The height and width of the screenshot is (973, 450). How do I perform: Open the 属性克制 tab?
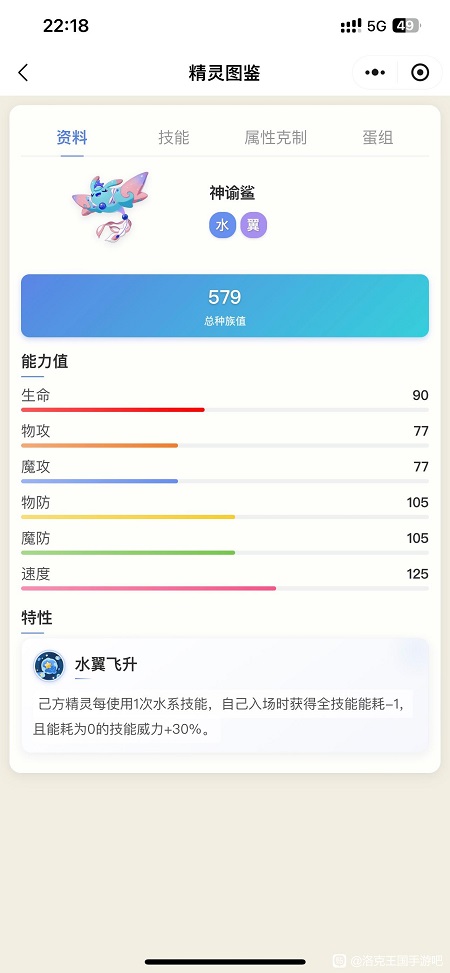[276, 137]
